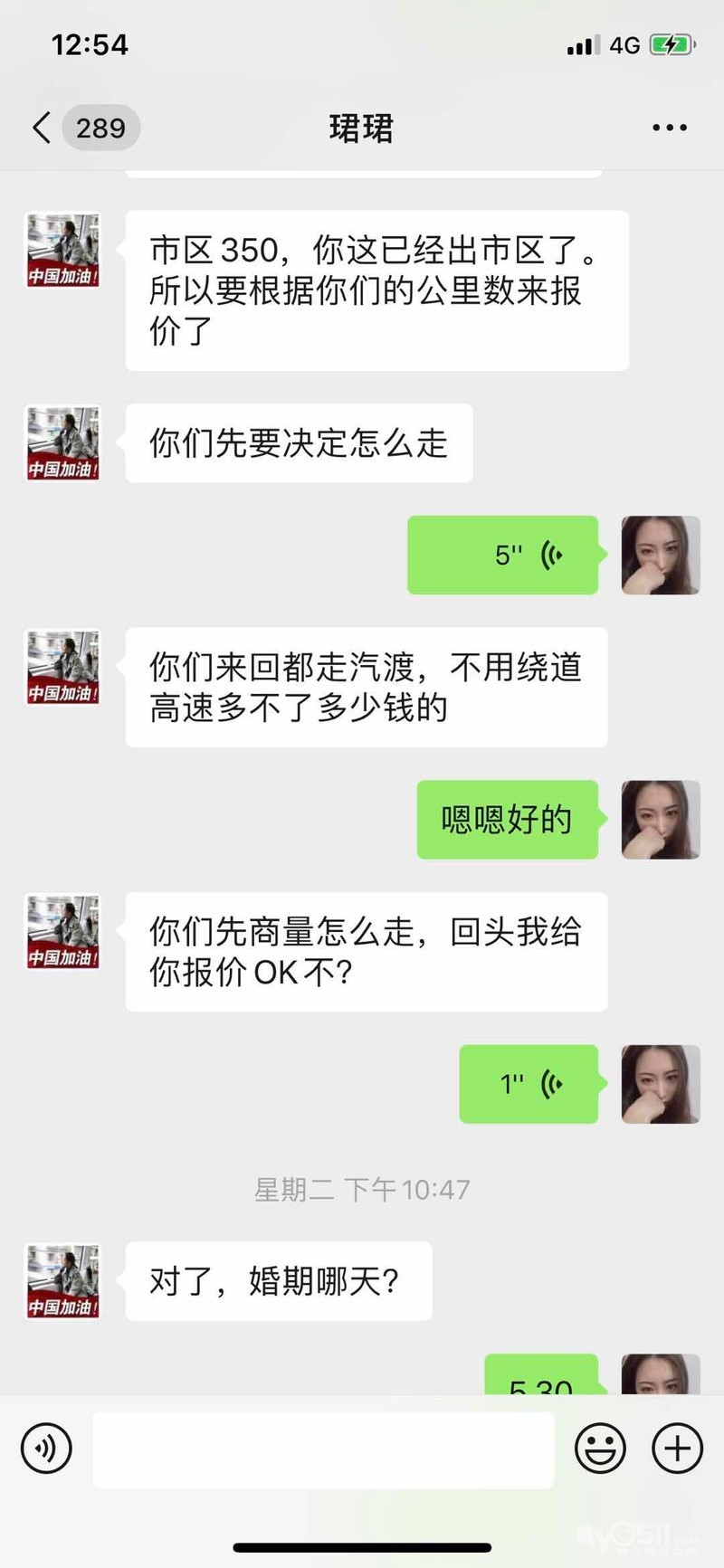The height and width of the screenshot is (1568, 724).
Task: Open the emoji picker
Action: tap(600, 1448)
